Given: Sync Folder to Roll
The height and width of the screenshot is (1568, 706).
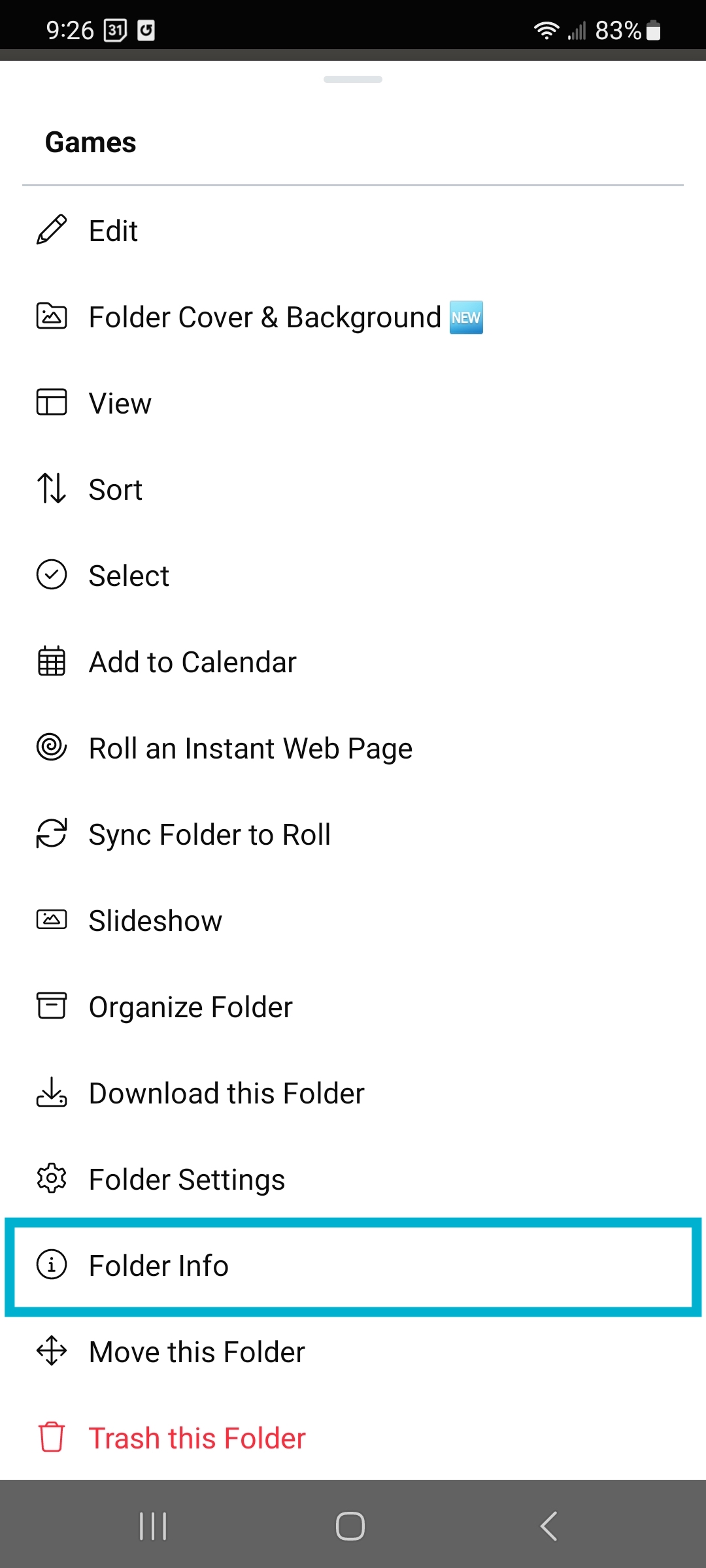Looking at the screenshot, I should click(353, 834).
